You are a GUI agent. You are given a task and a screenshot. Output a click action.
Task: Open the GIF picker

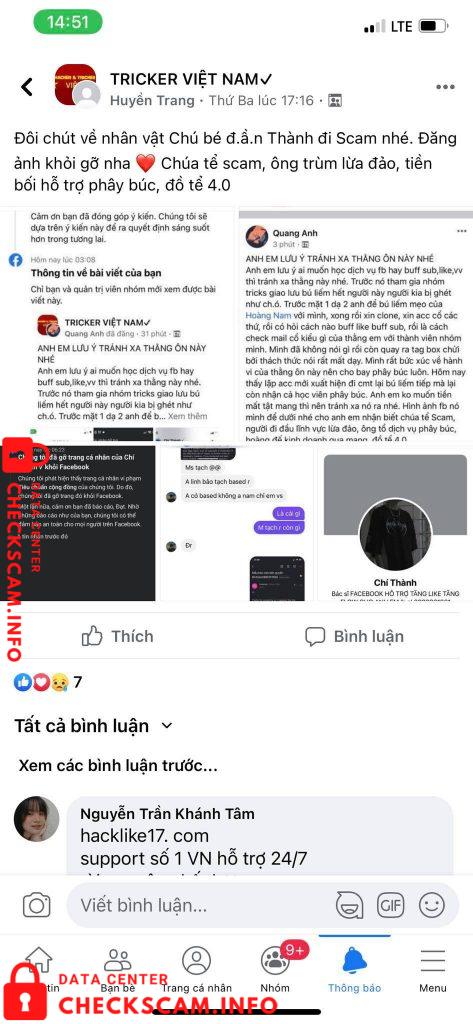(x=390, y=905)
